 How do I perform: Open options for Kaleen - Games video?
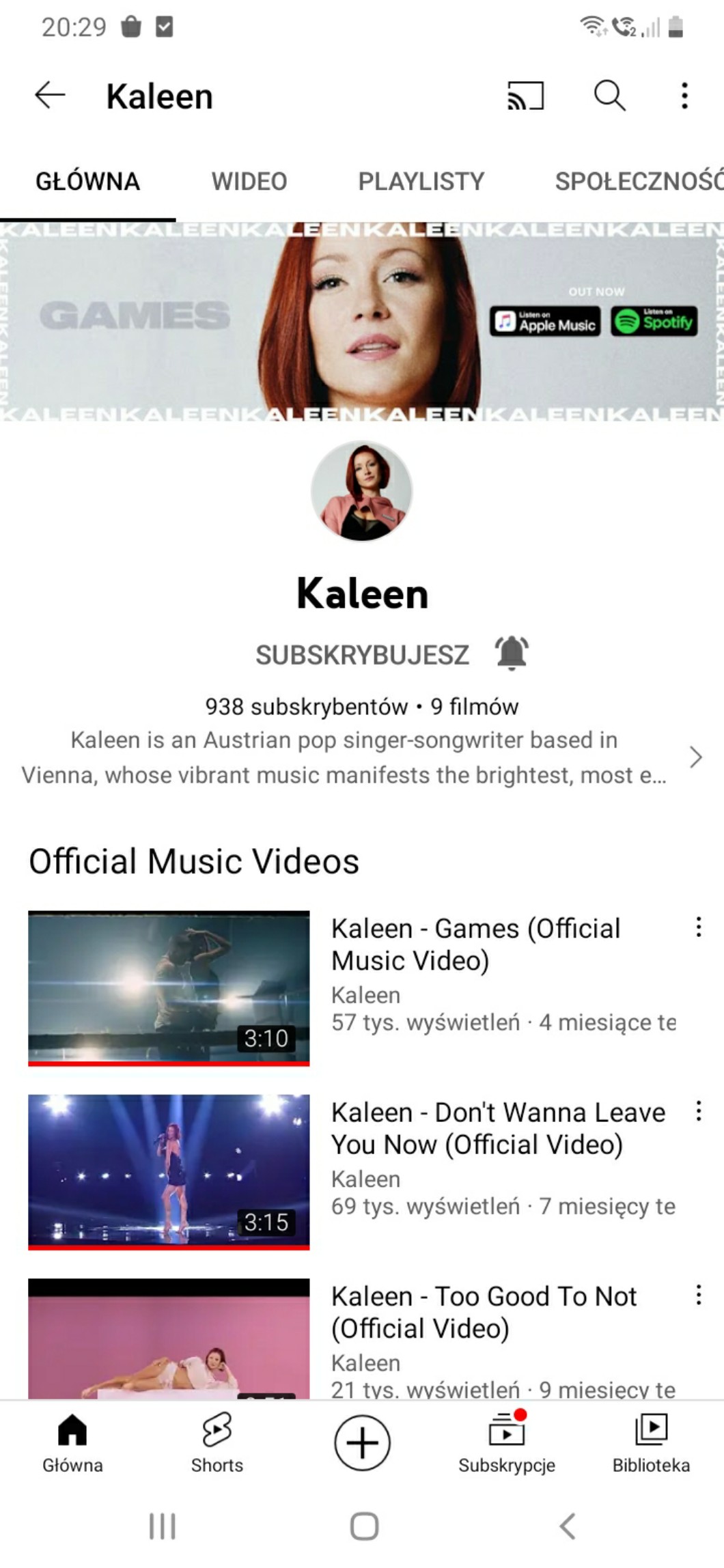[698, 927]
